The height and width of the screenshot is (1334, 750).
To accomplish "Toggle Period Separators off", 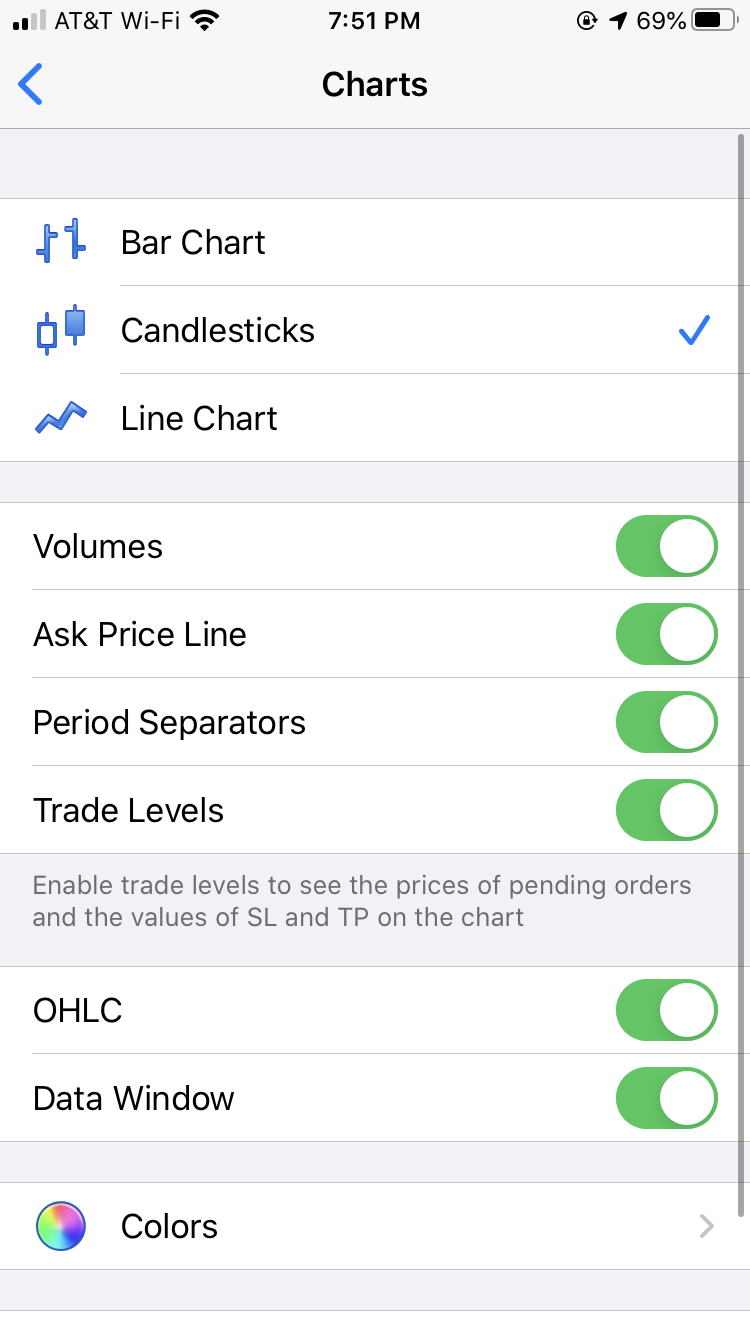I will [667, 723].
